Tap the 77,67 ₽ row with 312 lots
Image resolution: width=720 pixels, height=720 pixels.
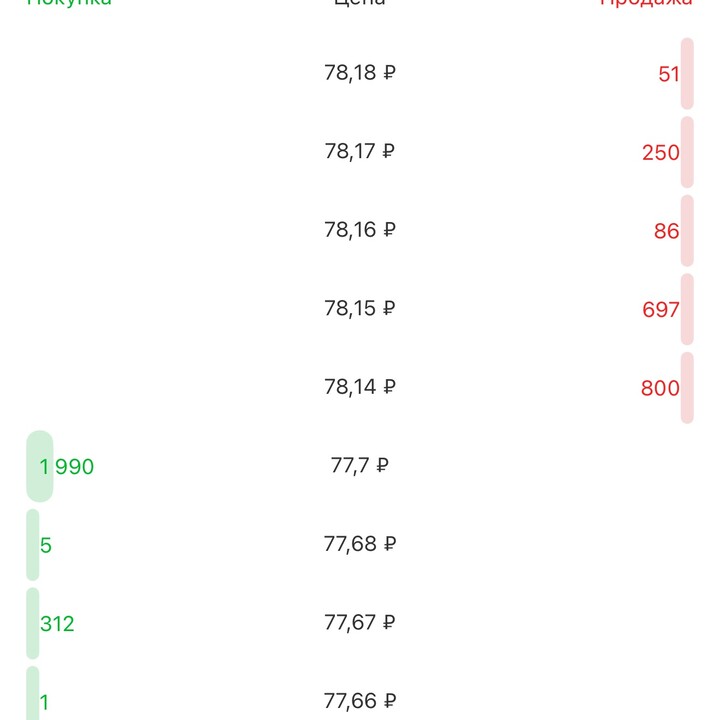[x=360, y=623]
